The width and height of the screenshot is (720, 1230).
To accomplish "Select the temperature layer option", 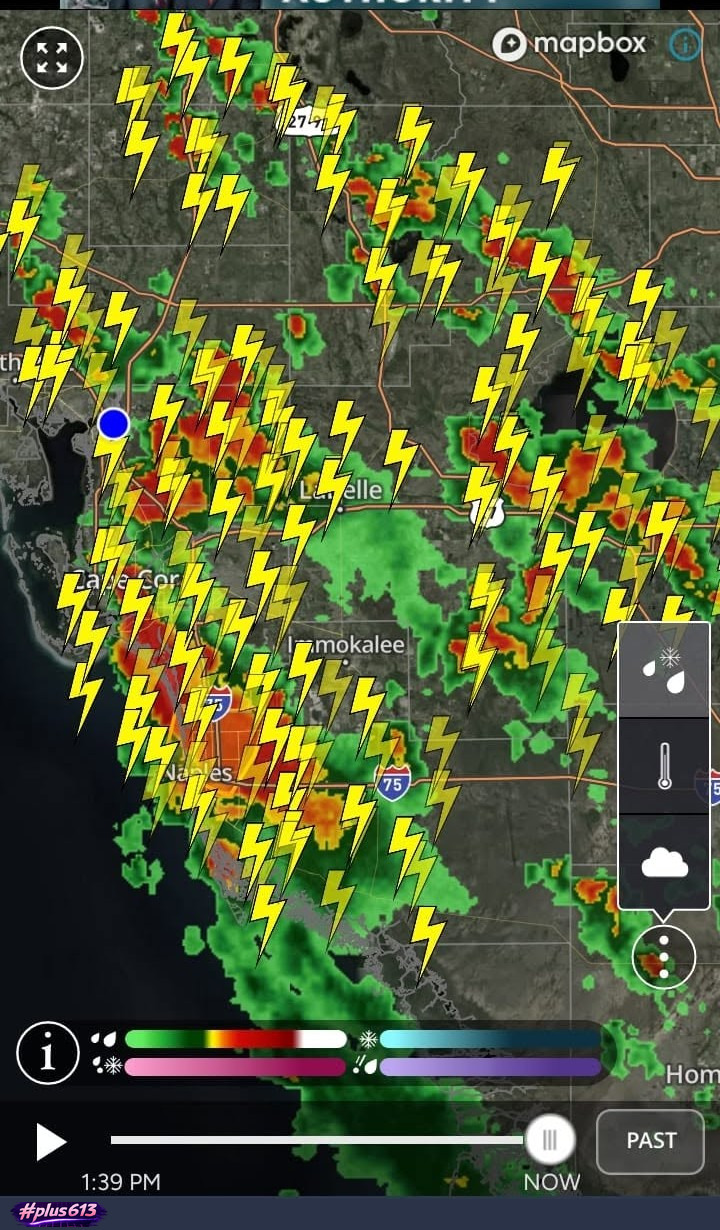I will (x=664, y=766).
